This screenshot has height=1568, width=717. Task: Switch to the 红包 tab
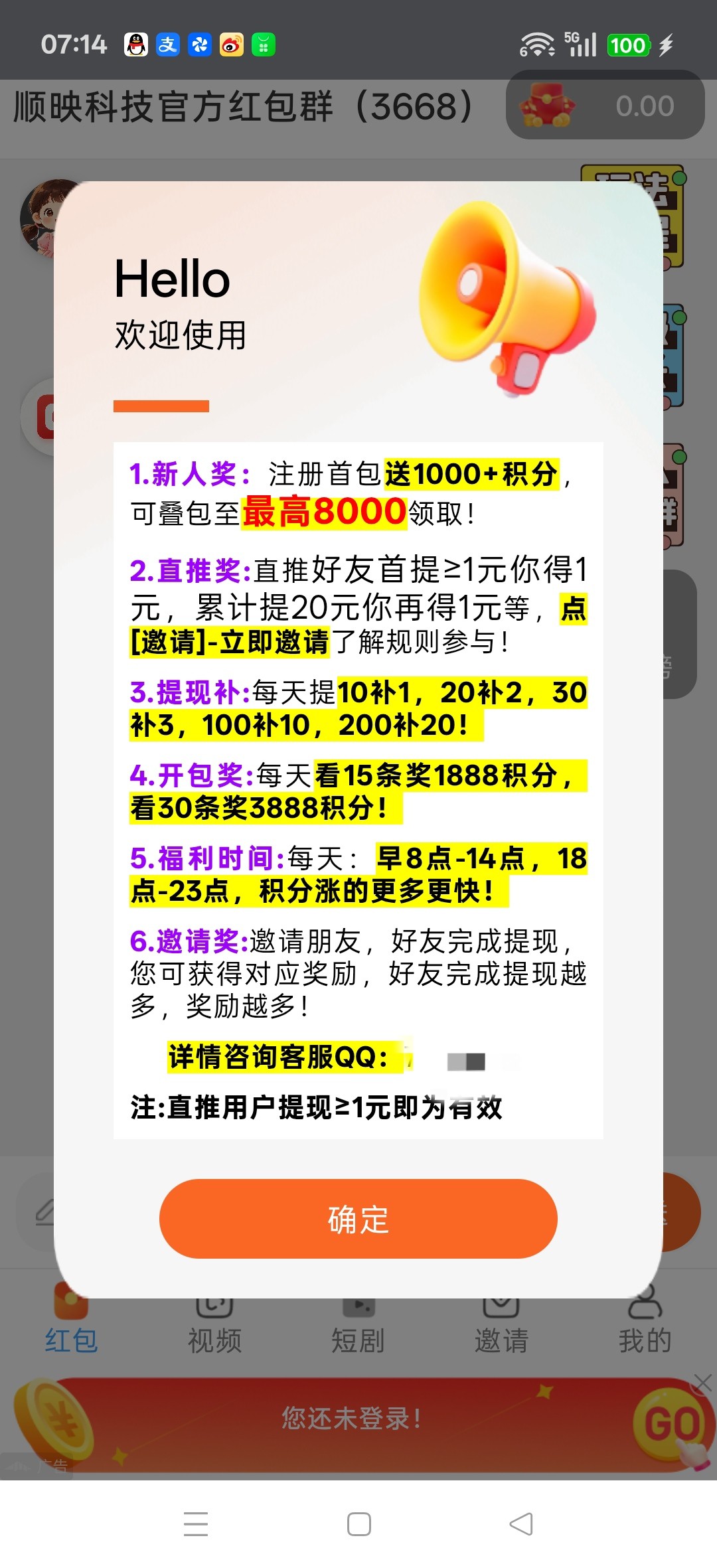pos(71,1320)
